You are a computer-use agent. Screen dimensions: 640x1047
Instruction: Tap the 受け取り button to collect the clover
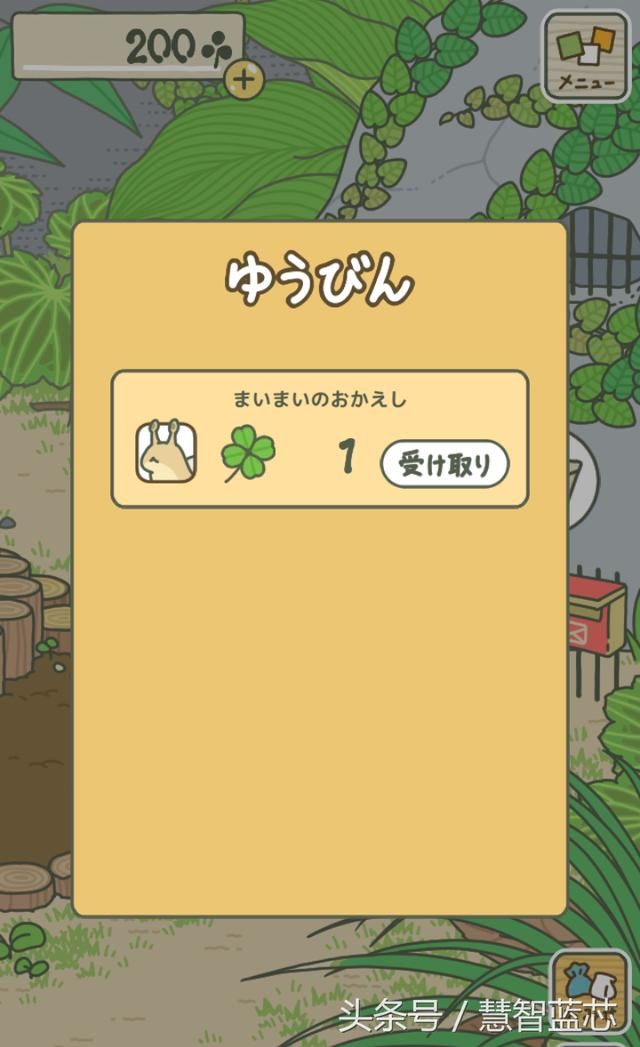pyautogui.click(x=445, y=464)
